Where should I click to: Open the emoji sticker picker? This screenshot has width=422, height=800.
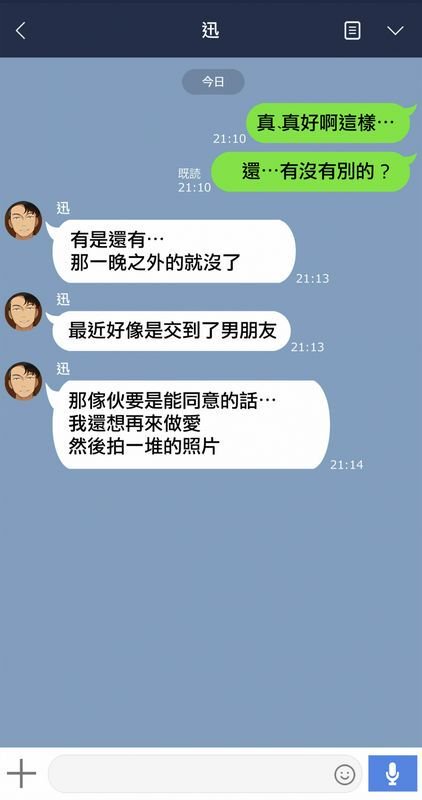pyautogui.click(x=344, y=775)
